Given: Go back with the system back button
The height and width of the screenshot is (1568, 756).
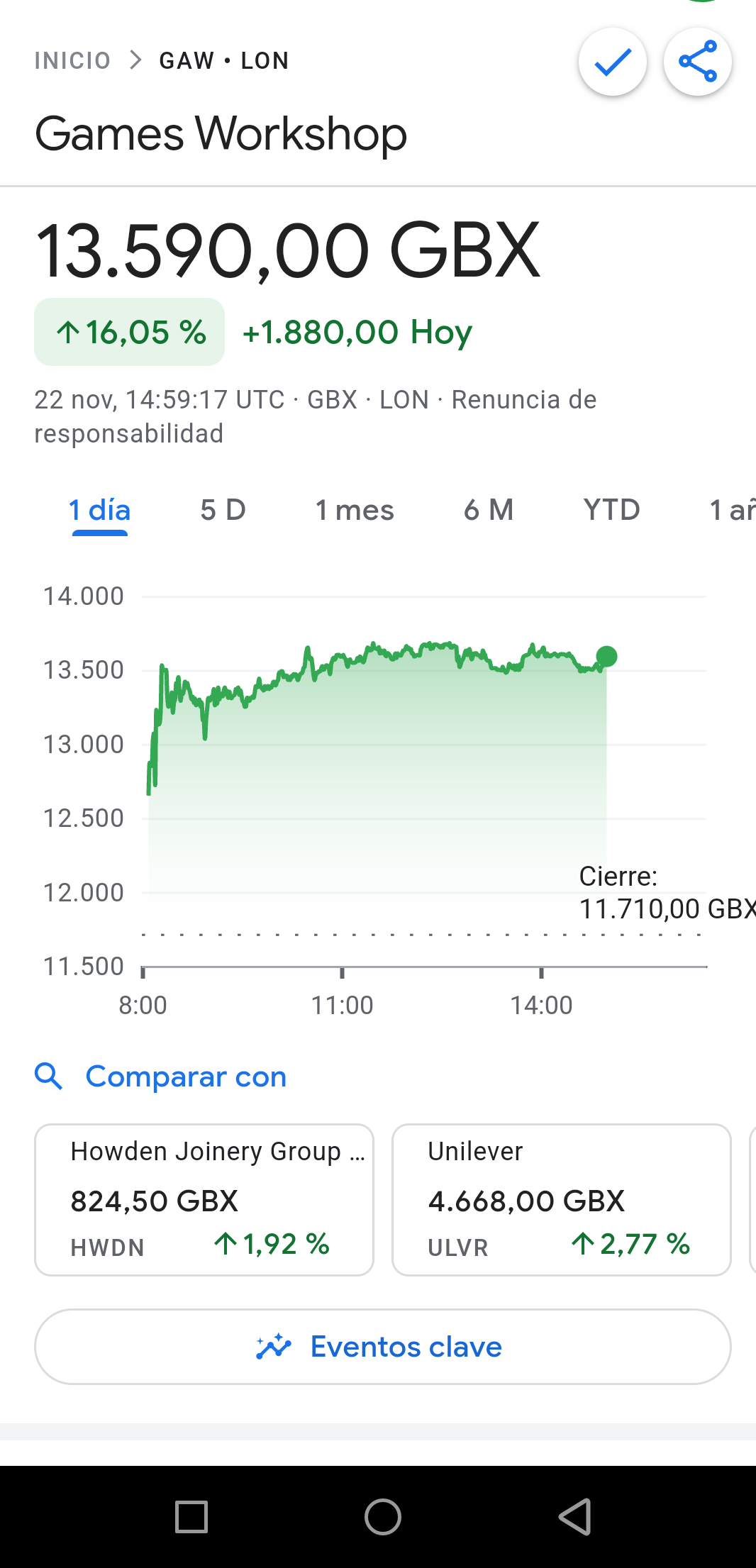Looking at the screenshot, I should [x=574, y=1517].
